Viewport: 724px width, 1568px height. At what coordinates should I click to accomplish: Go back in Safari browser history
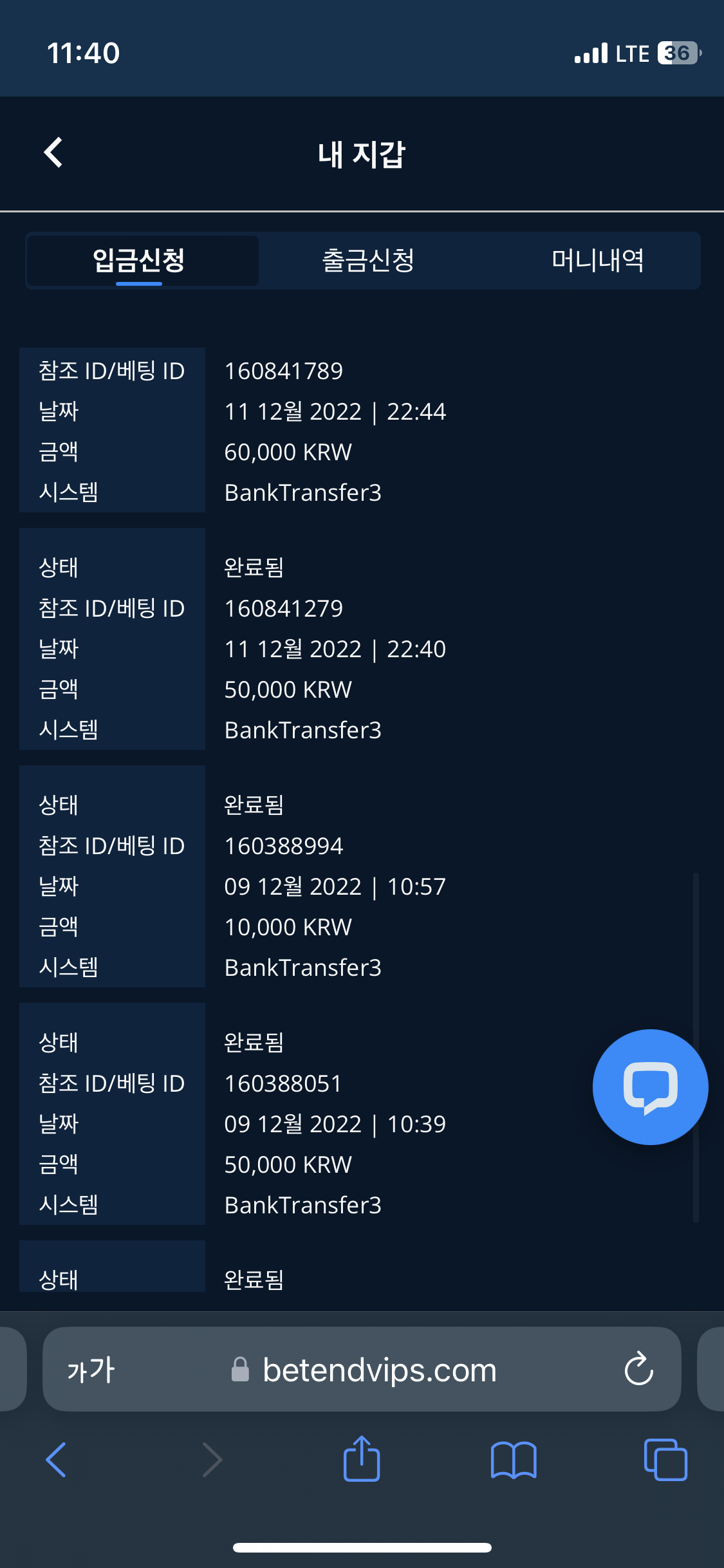coord(57,1459)
